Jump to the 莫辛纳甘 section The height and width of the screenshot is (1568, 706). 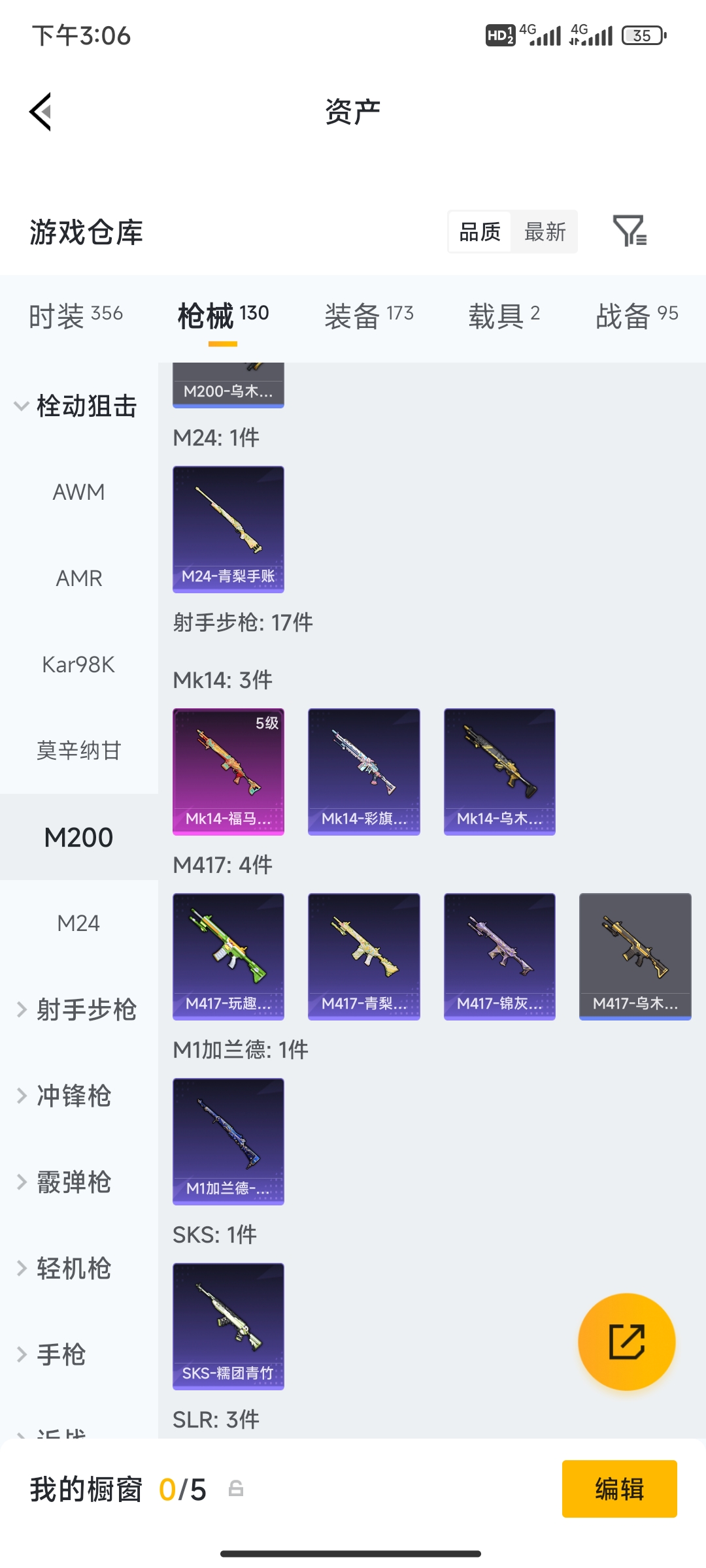point(78,751)
